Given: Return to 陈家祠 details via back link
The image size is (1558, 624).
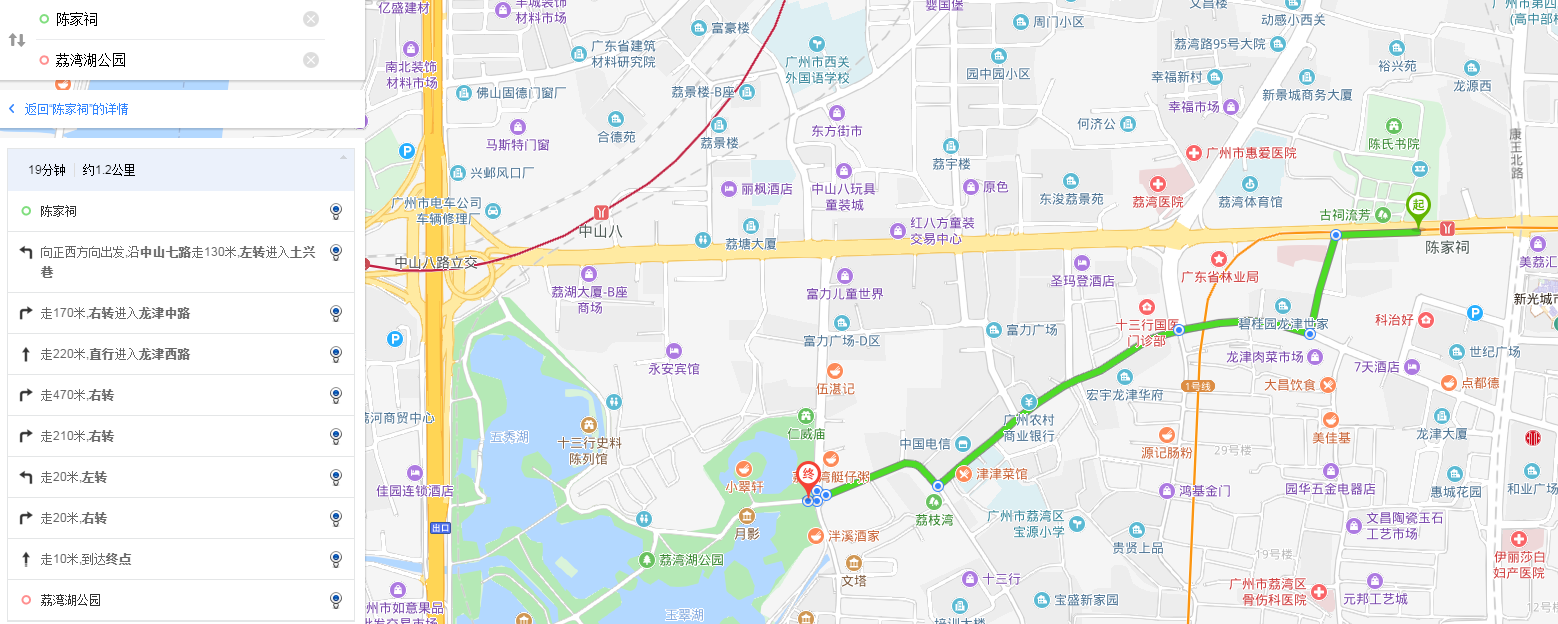Looking at the screenshot, I should point(69,109).
